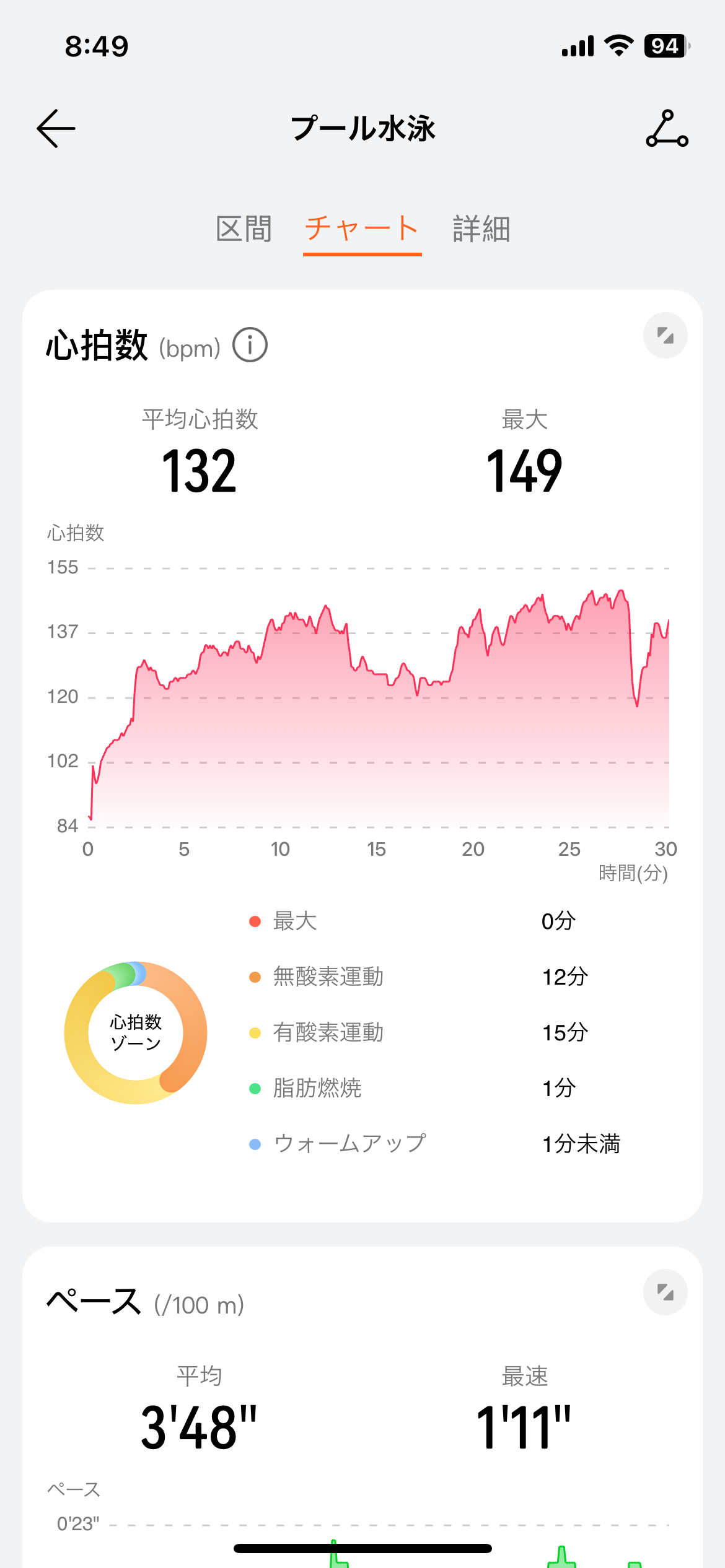This screenshot has width=725, height=1568.
Task: Expand the ペース chart fullscreen
Action: coord(665,1292)
